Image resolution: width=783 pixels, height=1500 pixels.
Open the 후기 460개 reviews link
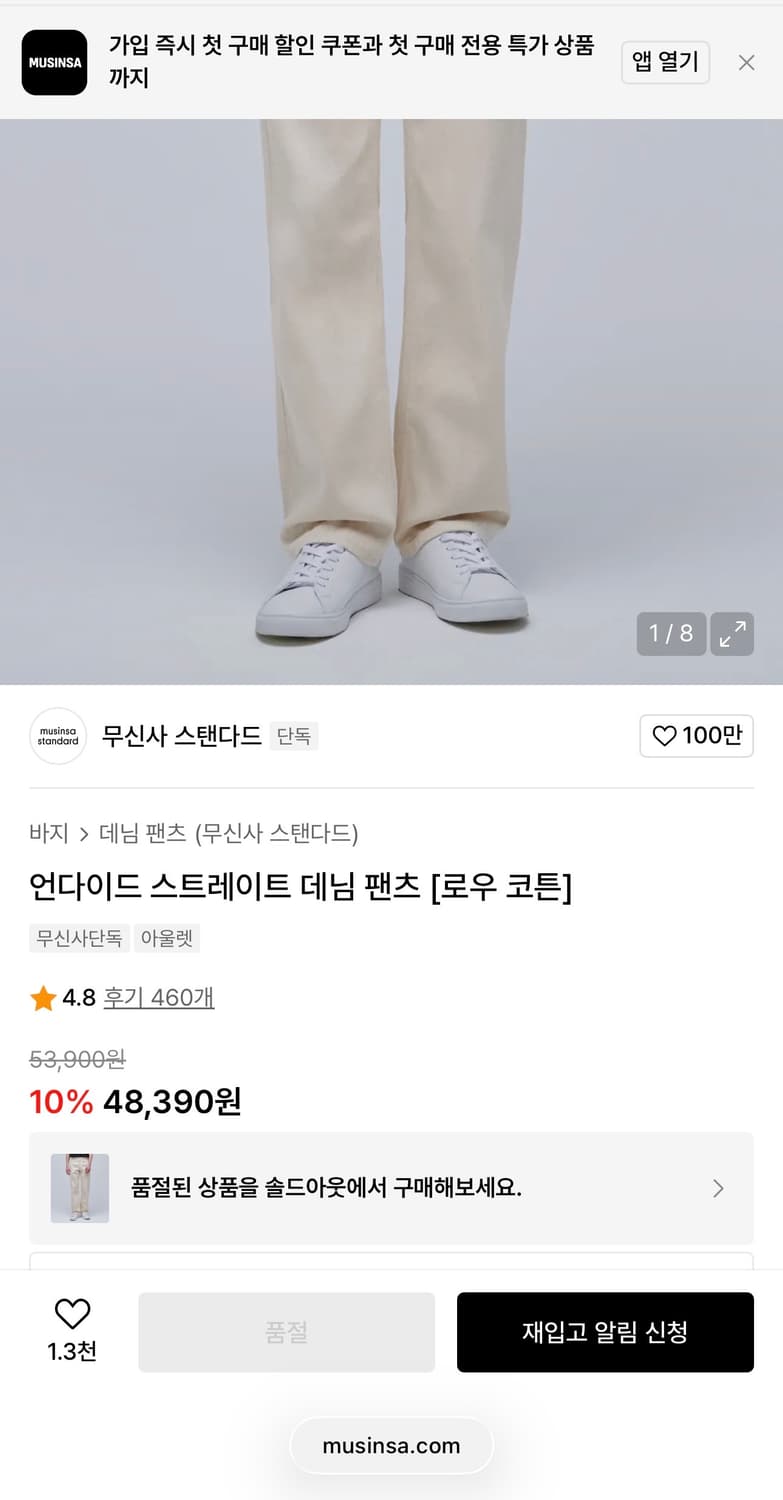coord(158,997)
